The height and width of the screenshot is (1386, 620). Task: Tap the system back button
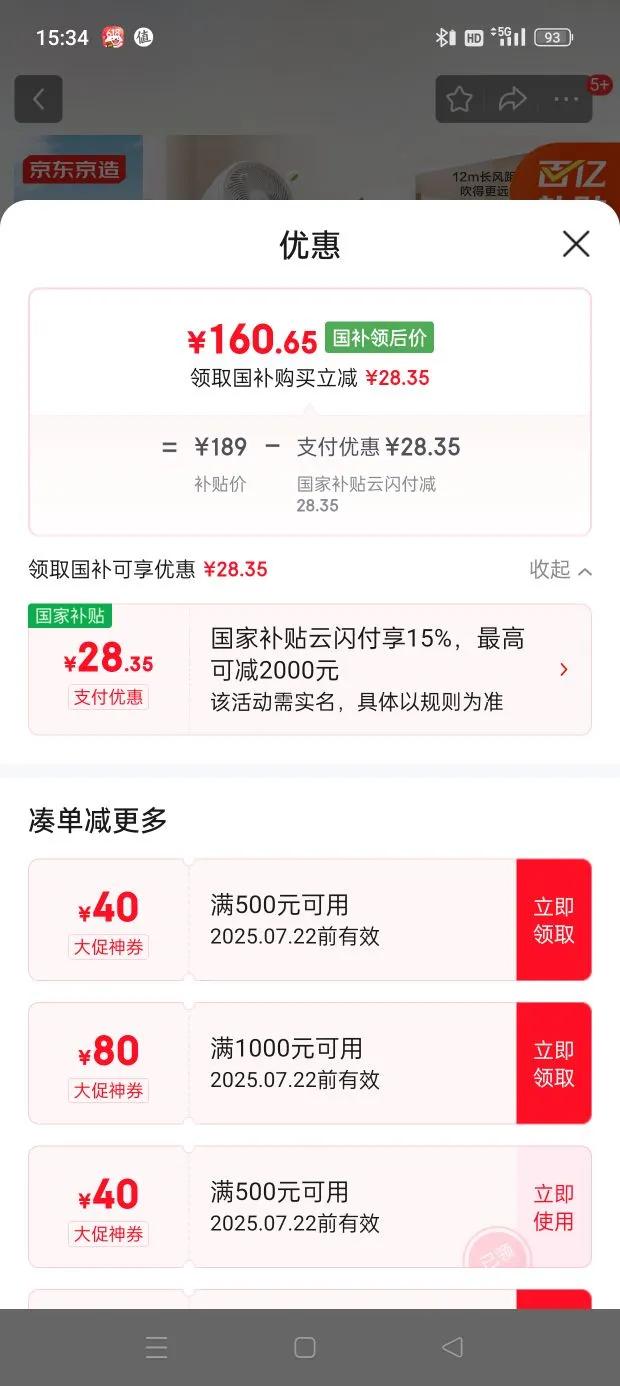452,1347
